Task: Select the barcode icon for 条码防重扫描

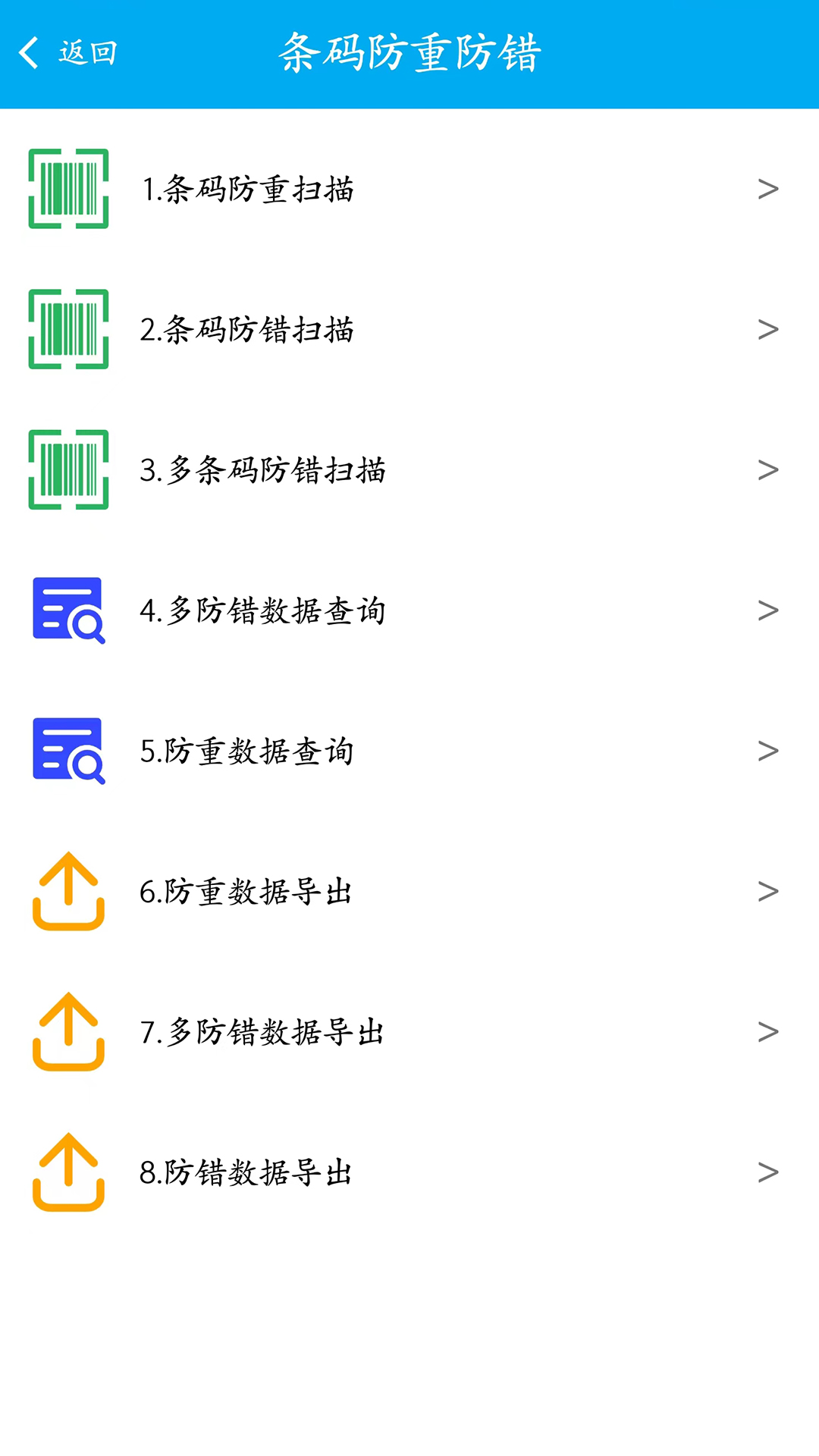Action: 68,188
